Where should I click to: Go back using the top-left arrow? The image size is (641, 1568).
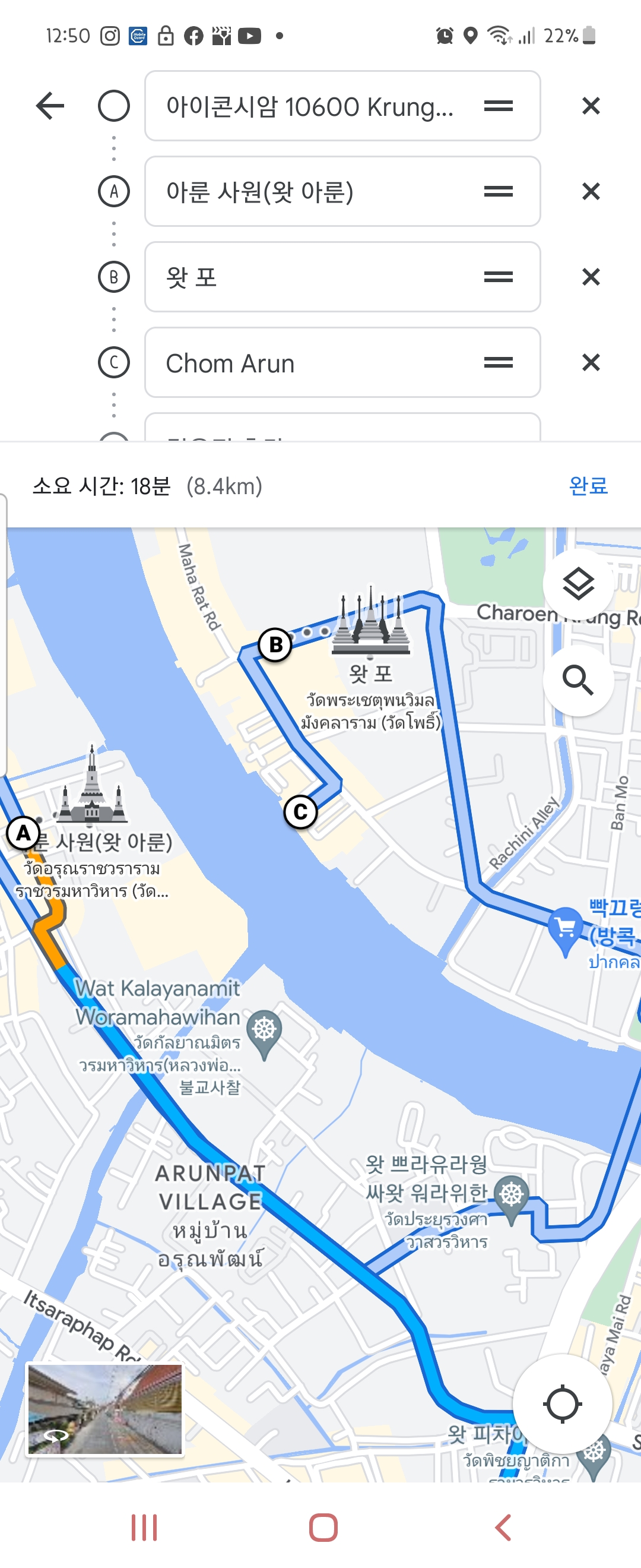(50, 106)
